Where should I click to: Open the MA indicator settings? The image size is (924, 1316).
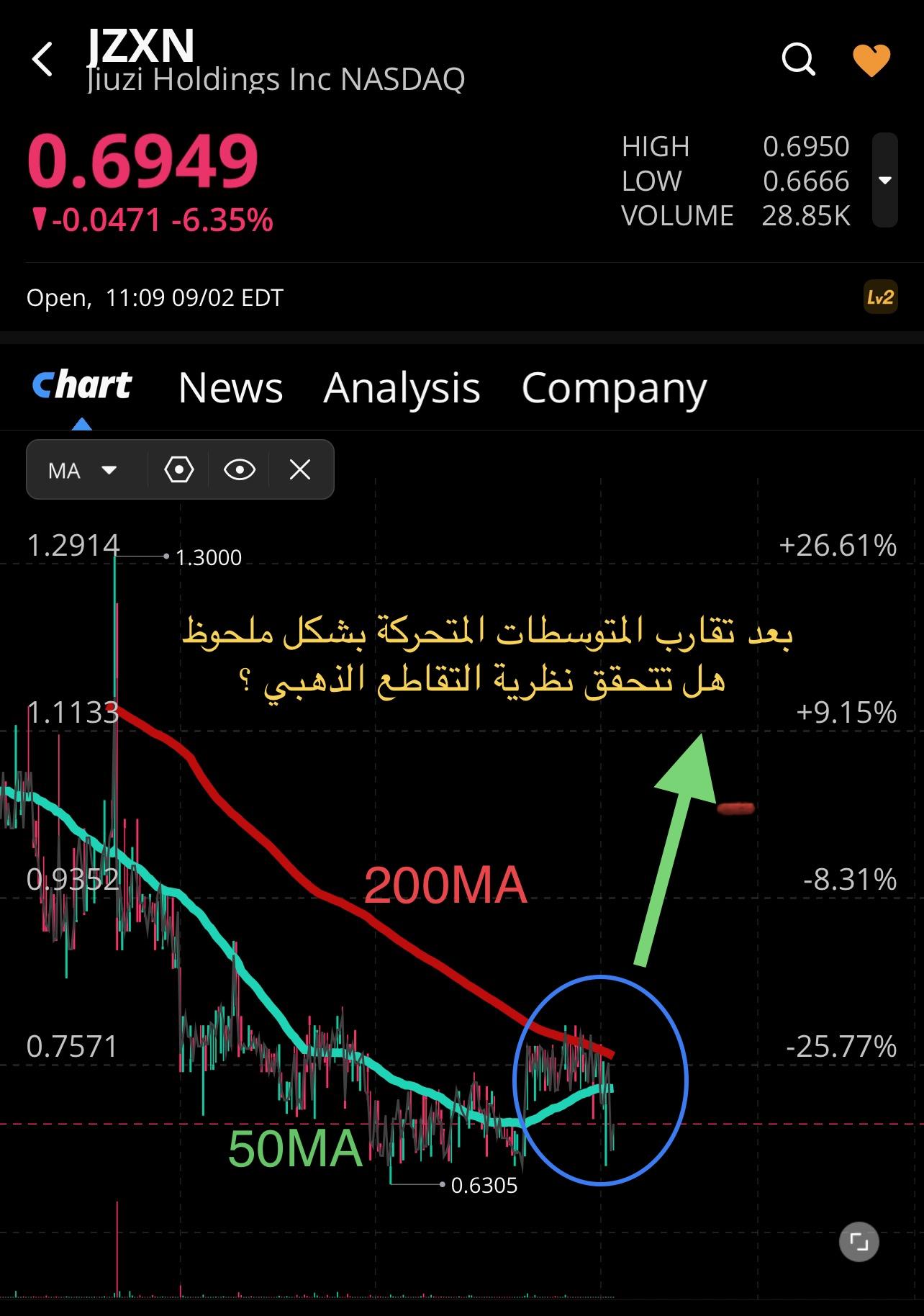(178, 471)
